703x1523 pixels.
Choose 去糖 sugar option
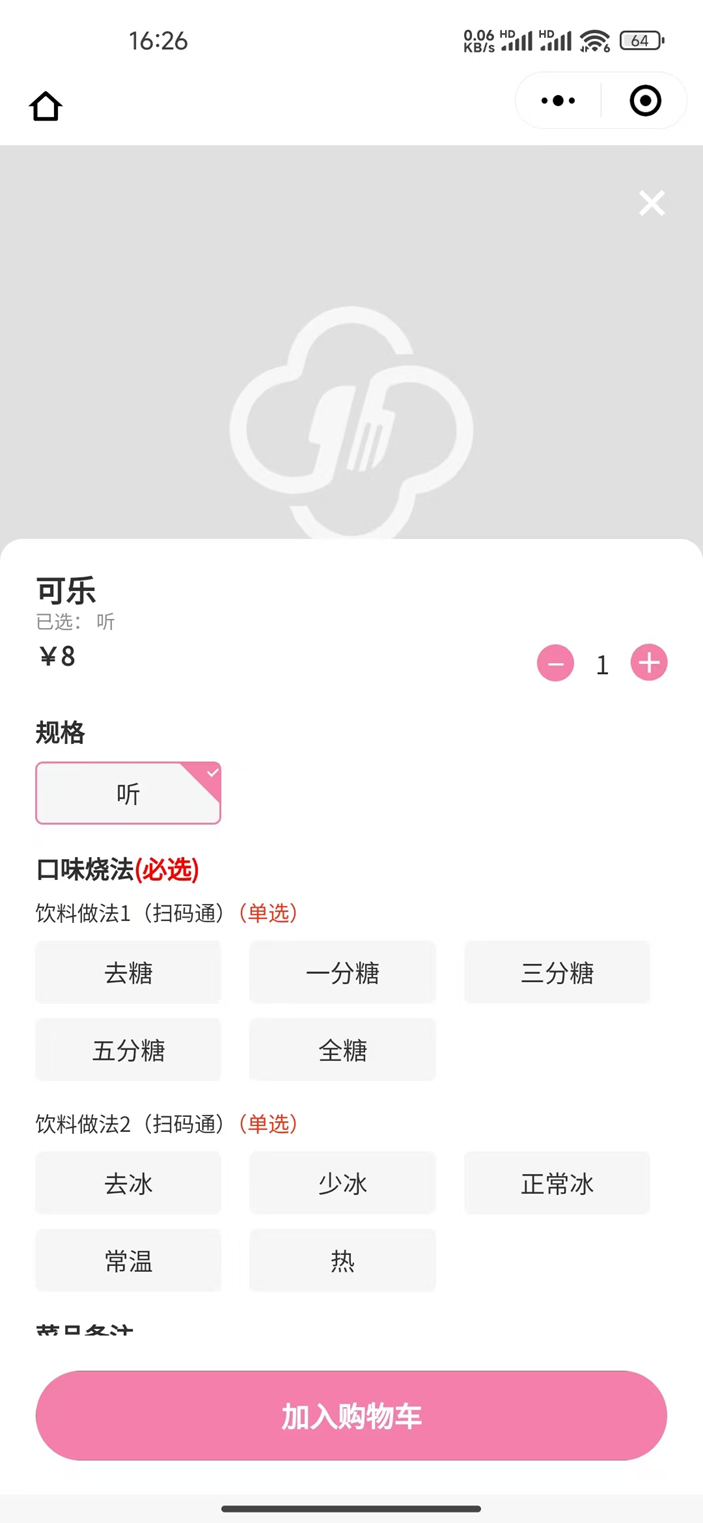pos(128,972)
